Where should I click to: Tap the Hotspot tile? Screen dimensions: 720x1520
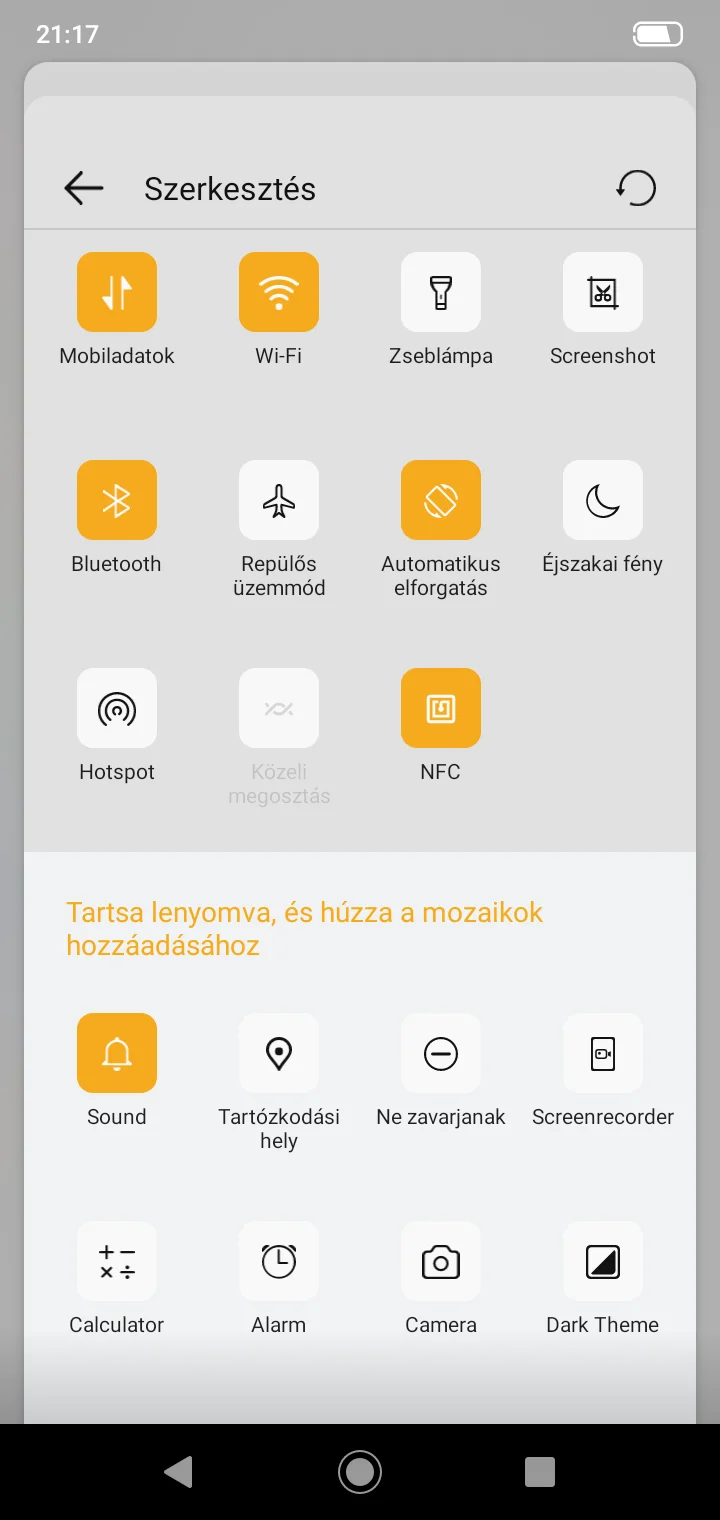pos(117,708)
